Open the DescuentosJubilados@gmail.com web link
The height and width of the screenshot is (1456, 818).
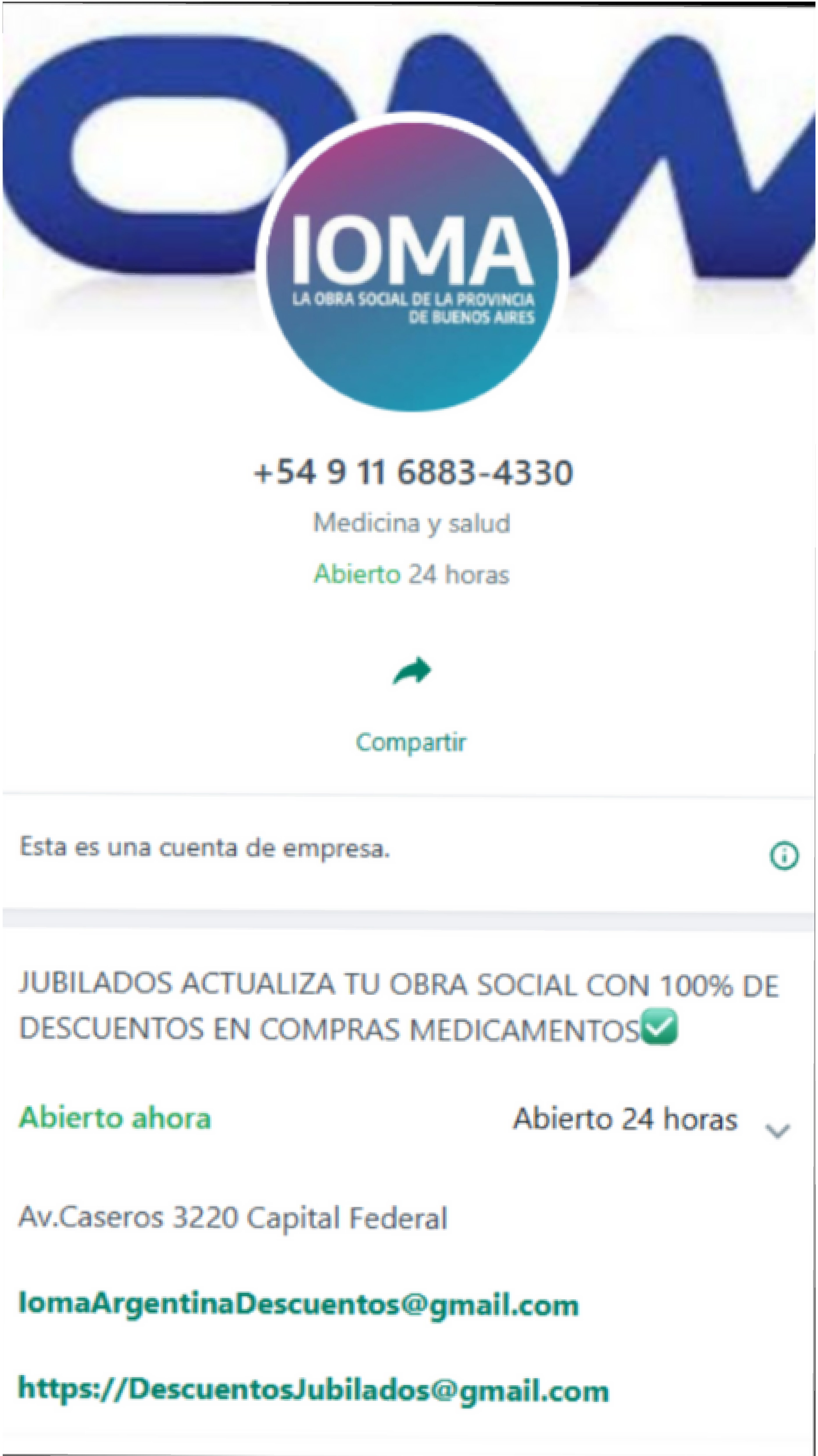pyautogui.click(x=314, y=1391)
